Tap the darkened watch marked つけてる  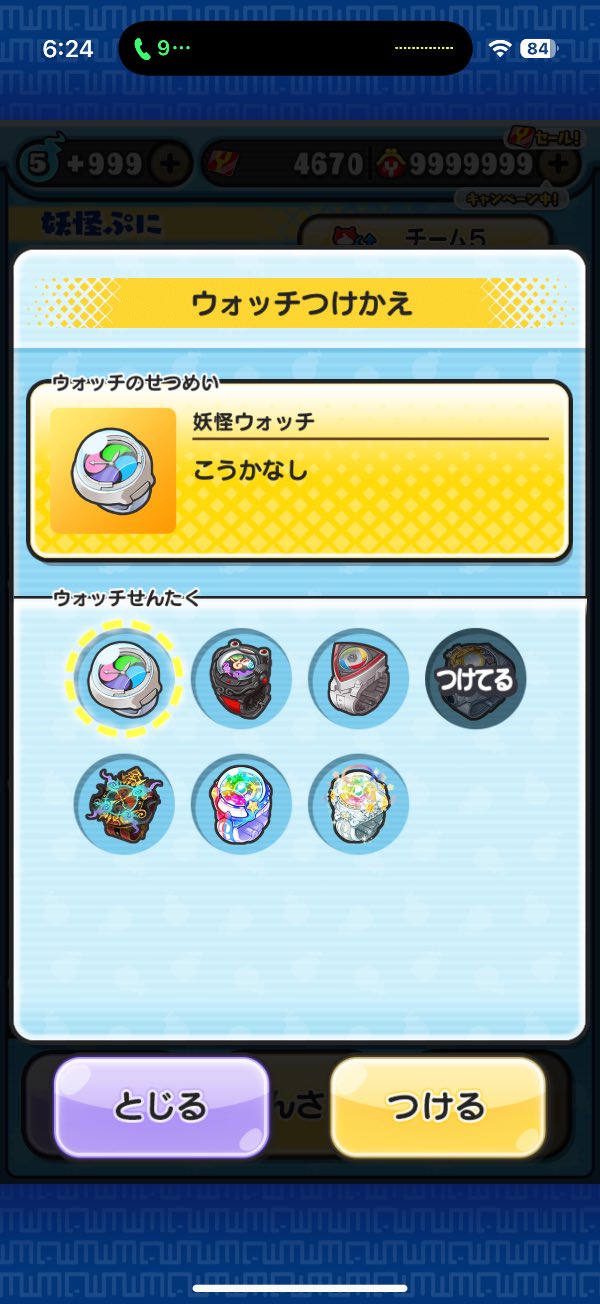pyautogui.click(x=475, y=679)
